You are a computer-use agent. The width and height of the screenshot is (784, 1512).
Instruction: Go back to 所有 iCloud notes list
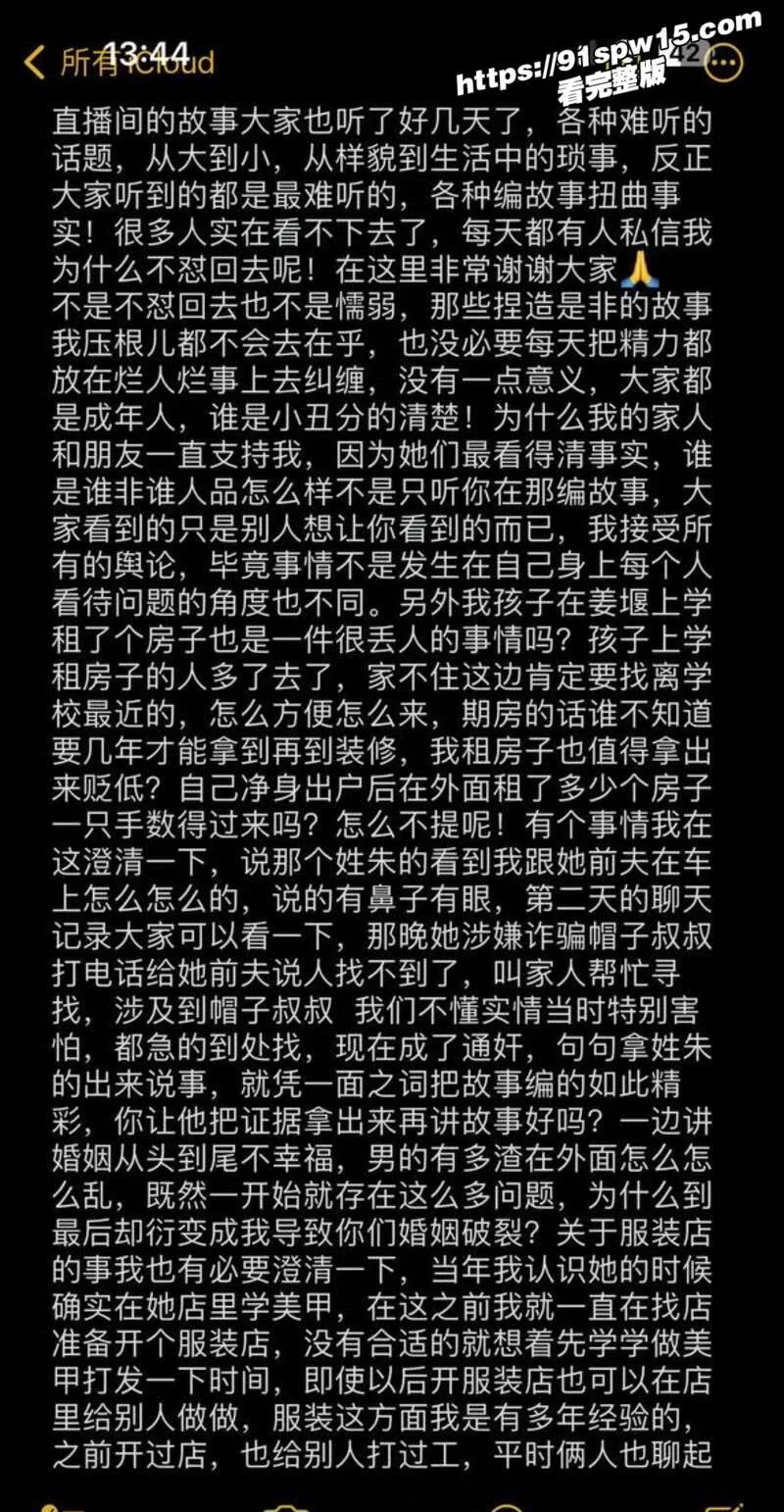(x=119, y=62)
